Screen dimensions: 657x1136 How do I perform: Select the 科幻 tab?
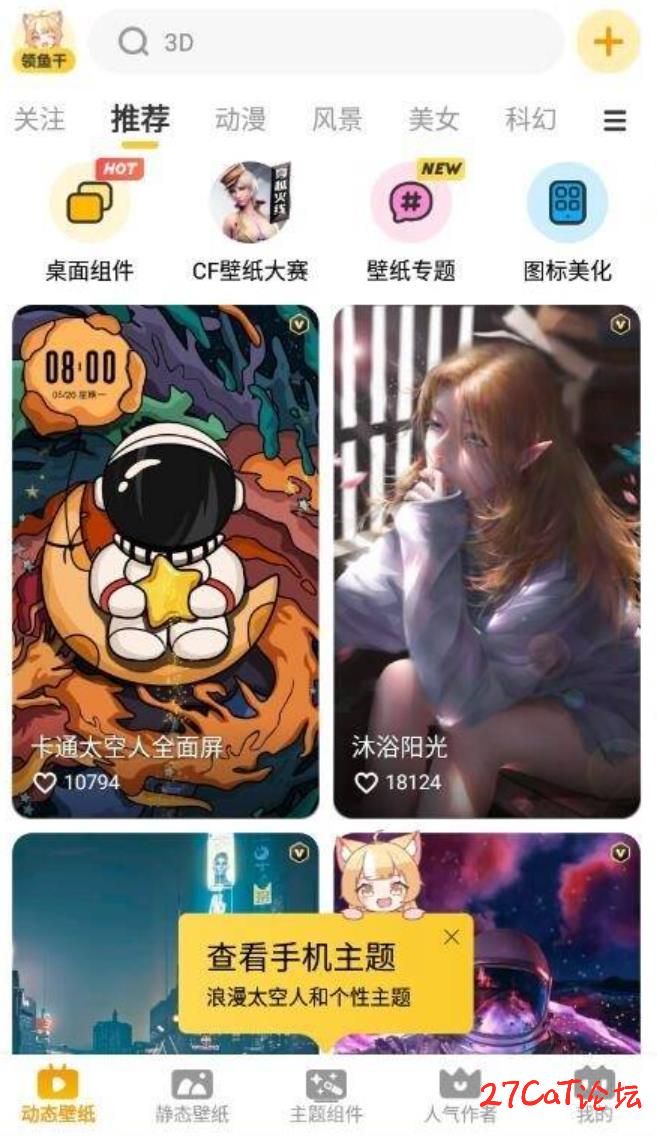pos(530,120)
